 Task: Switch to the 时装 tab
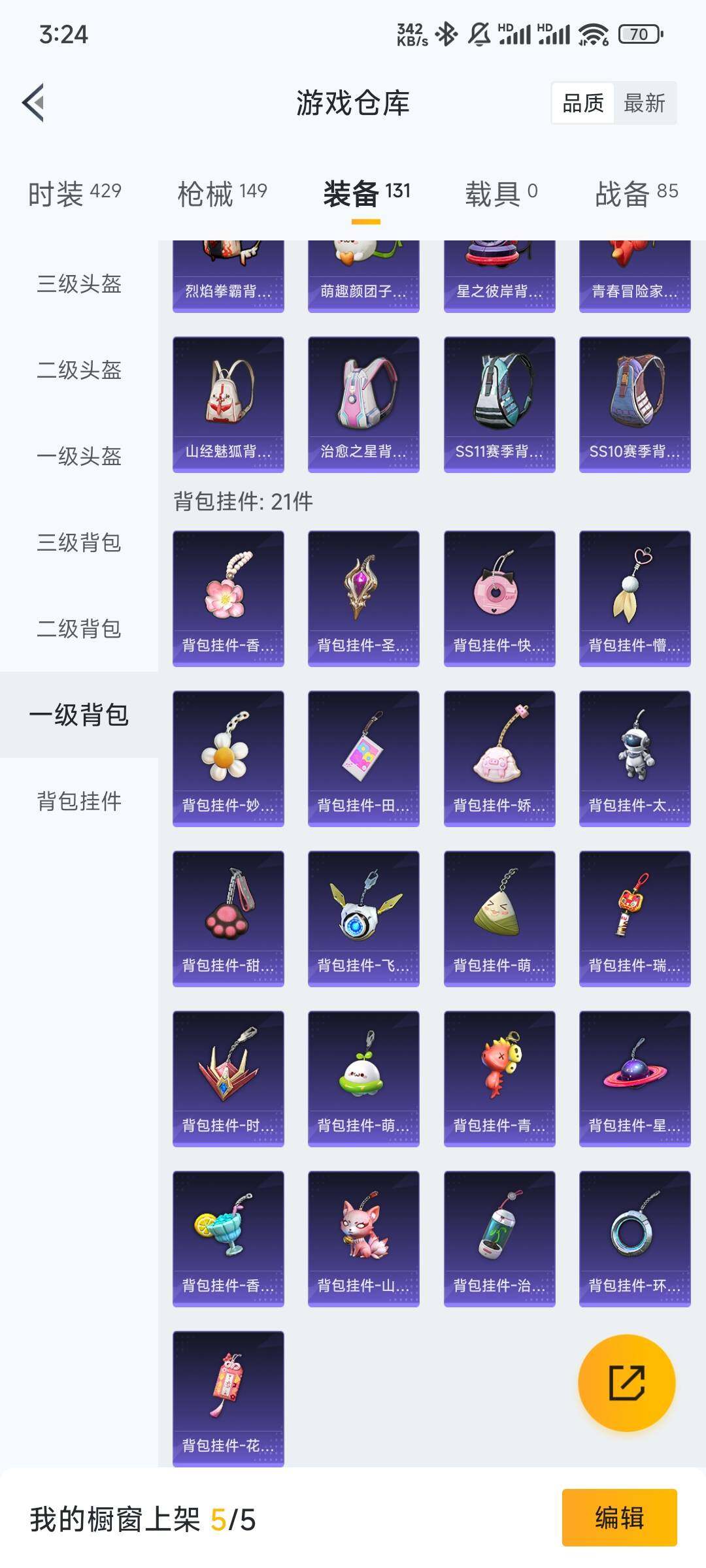[75, 193]
